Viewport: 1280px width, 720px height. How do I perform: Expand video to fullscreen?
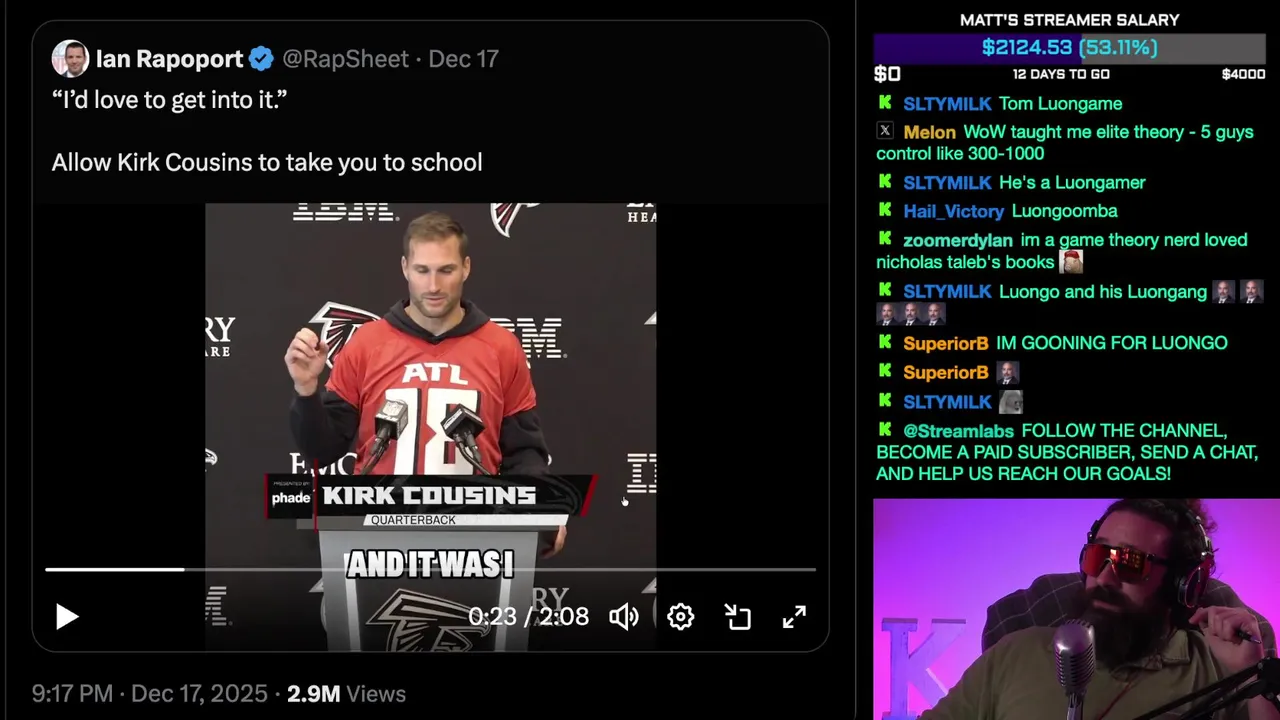[794, 617]
